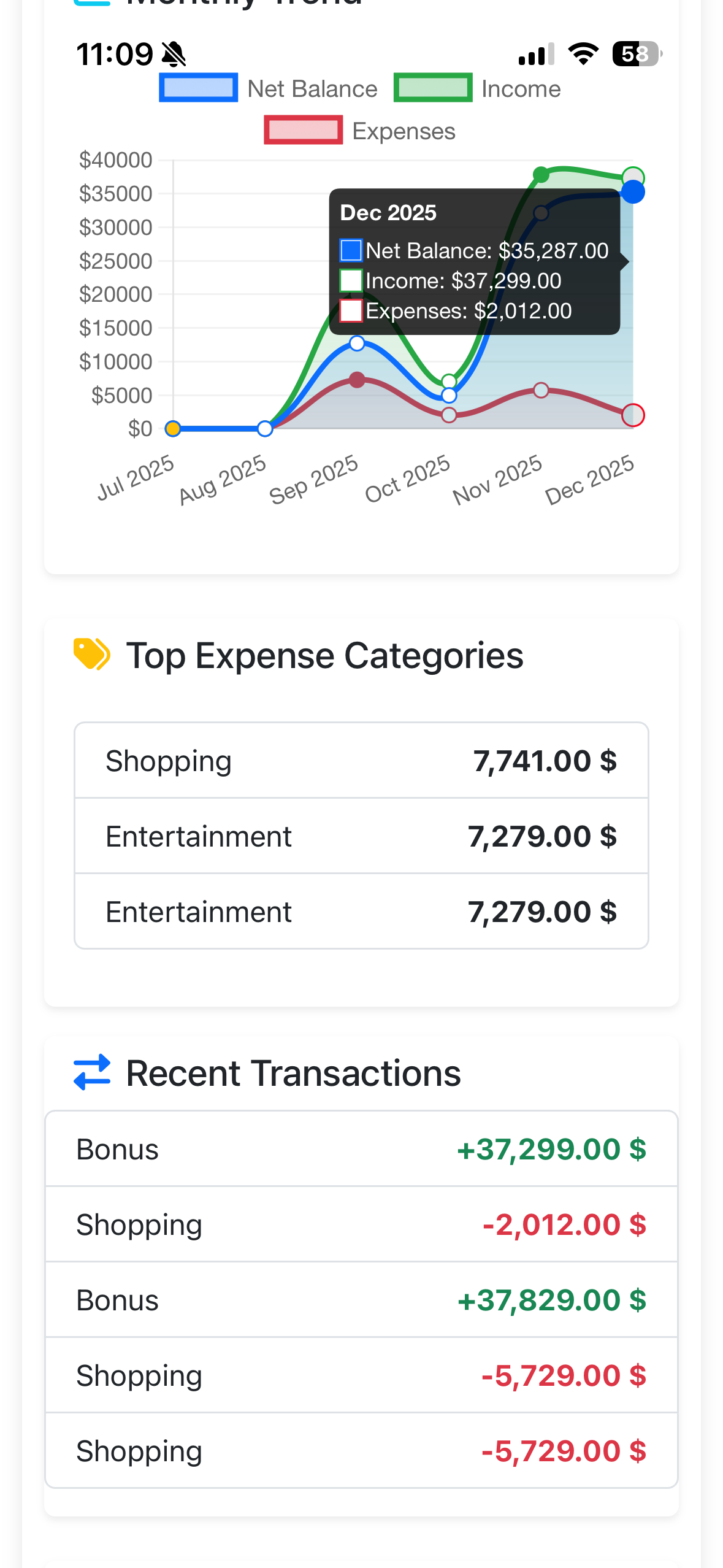Open the Shopping transaction of -2,012.00

[361, 1224]
